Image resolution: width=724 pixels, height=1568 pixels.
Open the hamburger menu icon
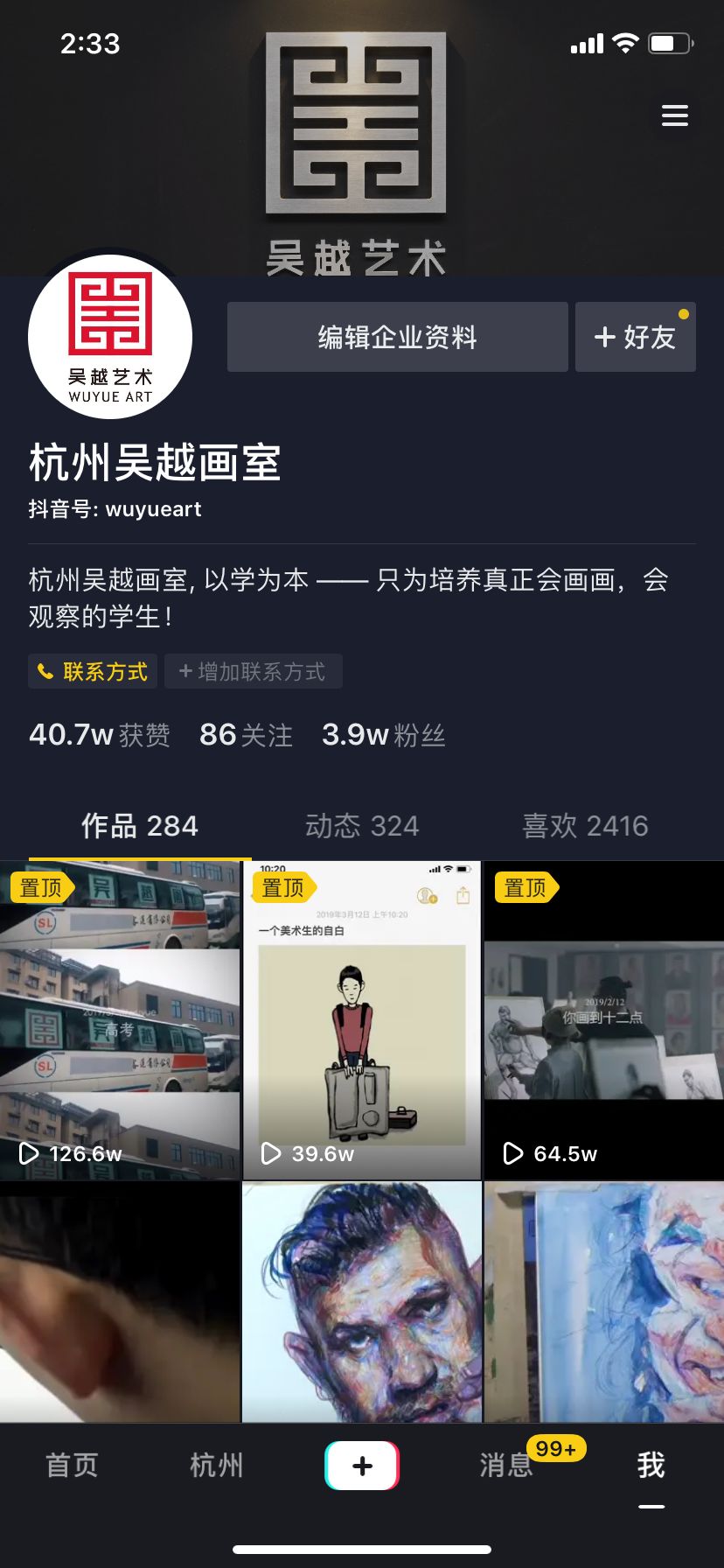[674, 115]
